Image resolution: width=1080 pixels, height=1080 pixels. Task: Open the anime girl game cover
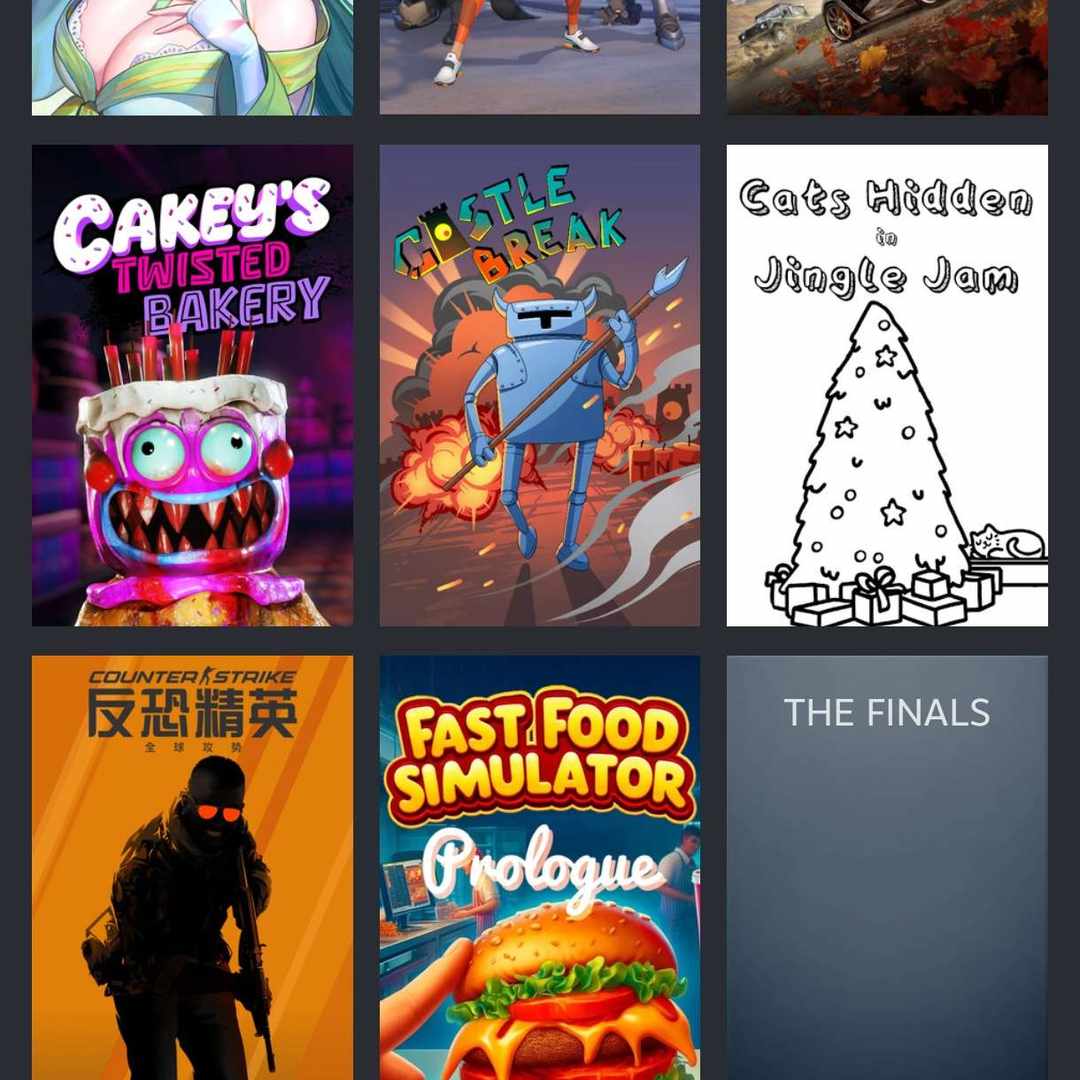[x=192, y=57]
